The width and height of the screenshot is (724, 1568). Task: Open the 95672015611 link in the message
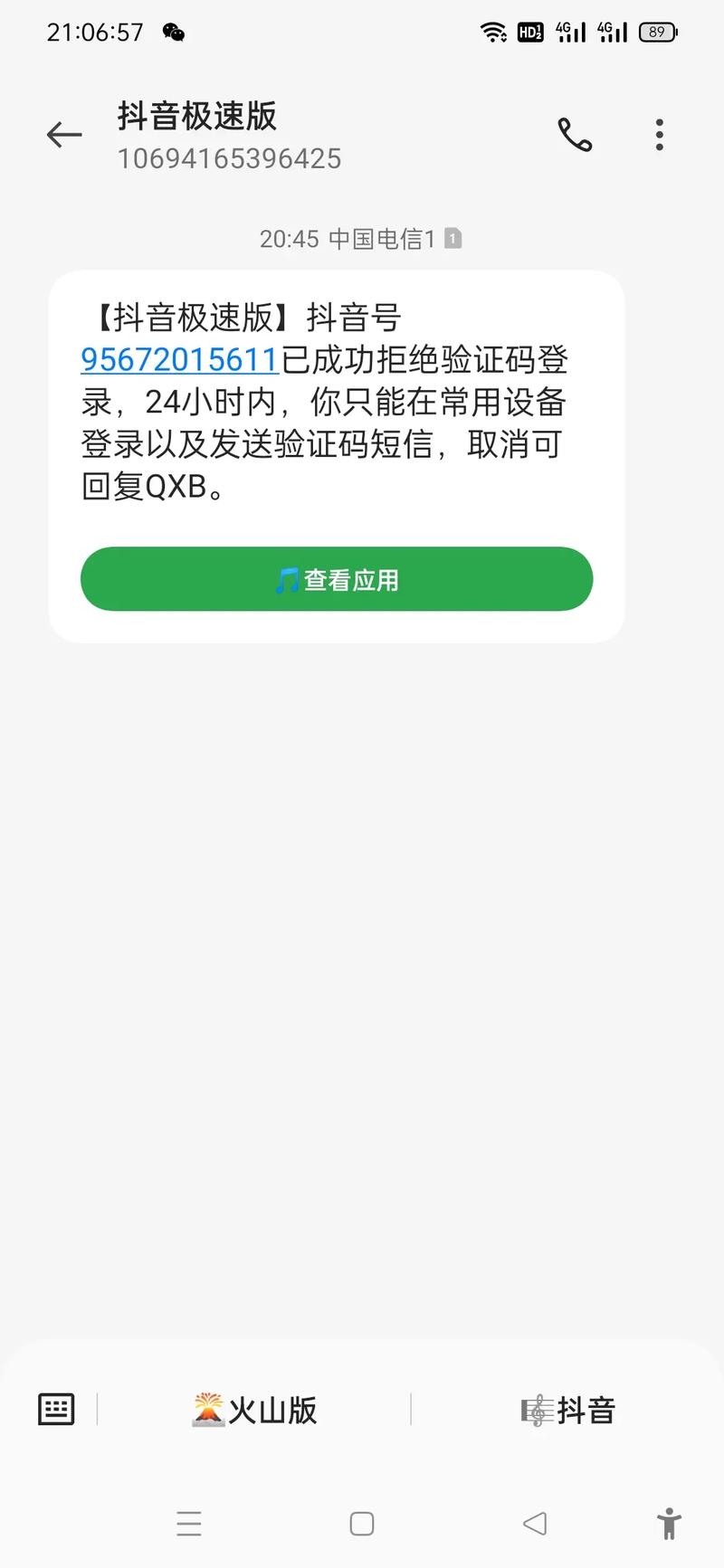coord(177,359)
